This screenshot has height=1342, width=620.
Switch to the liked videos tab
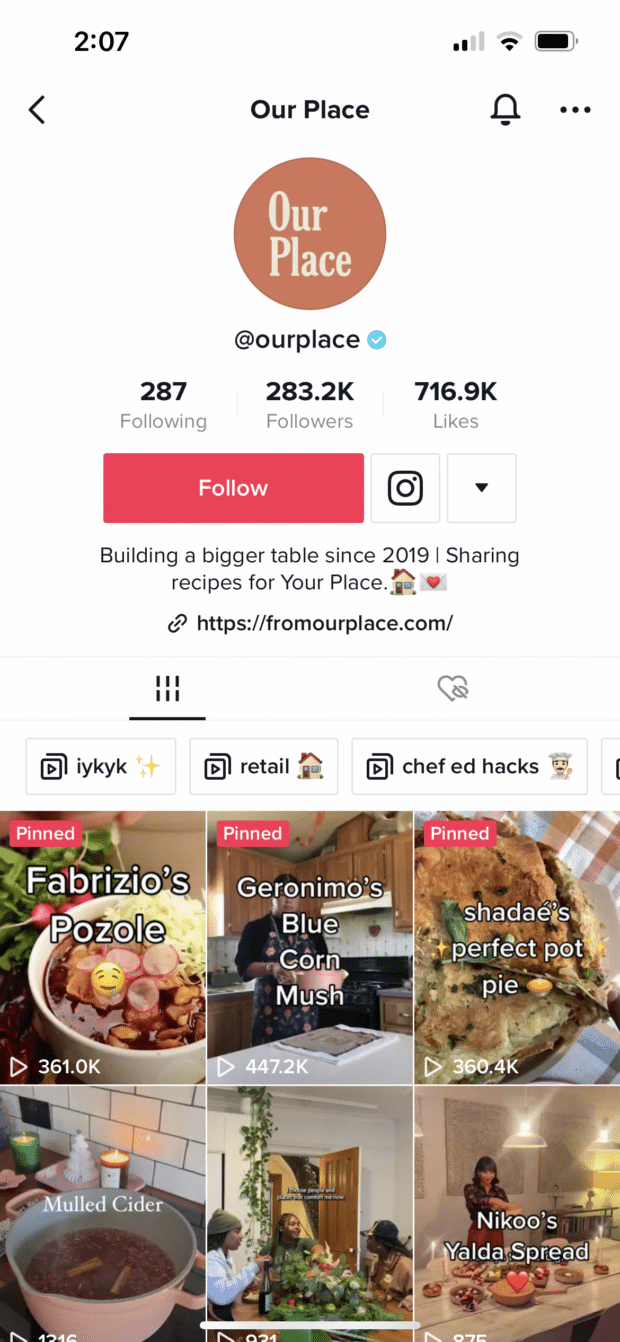pyautogui.click(x=453, y=688)
